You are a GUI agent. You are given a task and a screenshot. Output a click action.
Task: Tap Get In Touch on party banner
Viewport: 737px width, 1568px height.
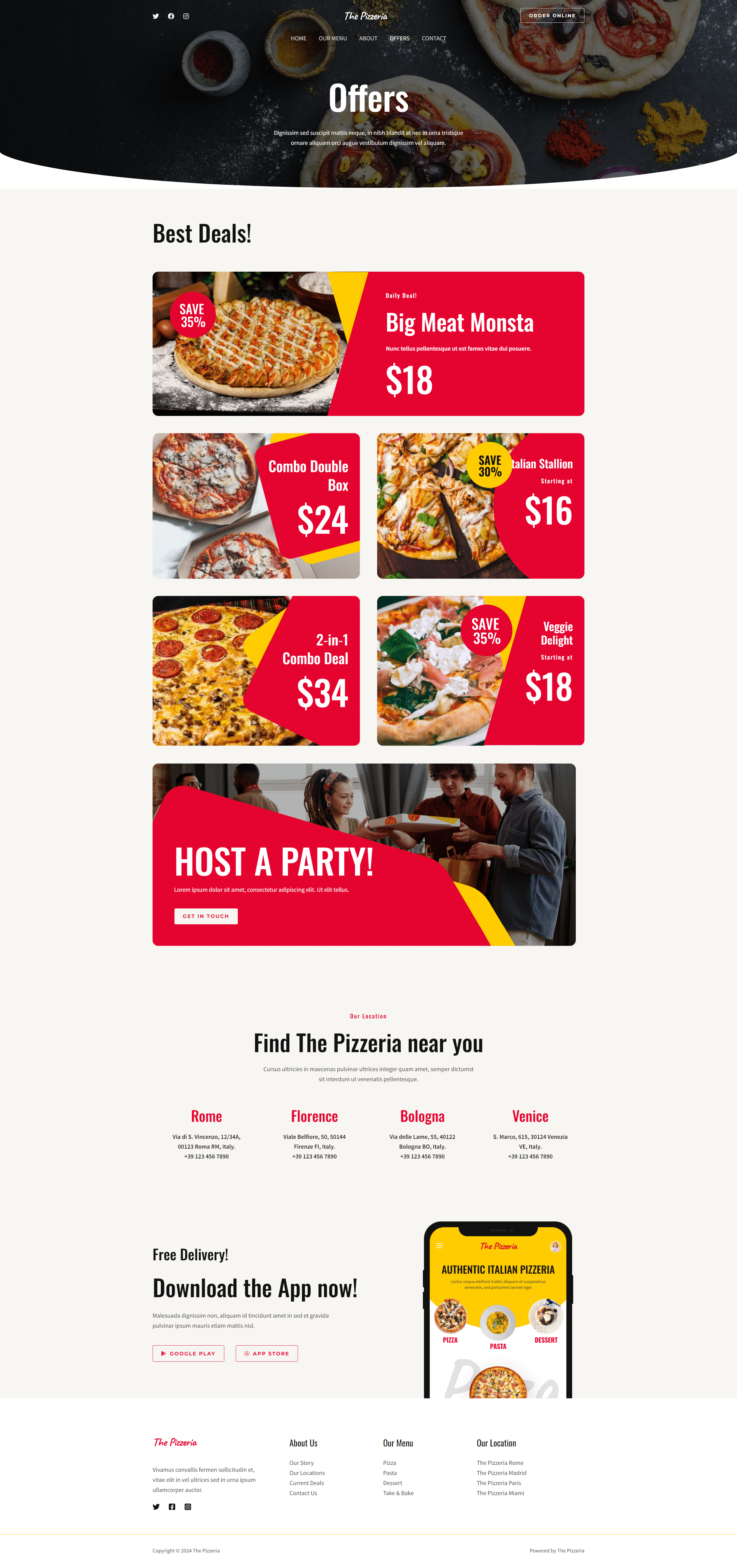pyautogui.click(x=206, y=916)
